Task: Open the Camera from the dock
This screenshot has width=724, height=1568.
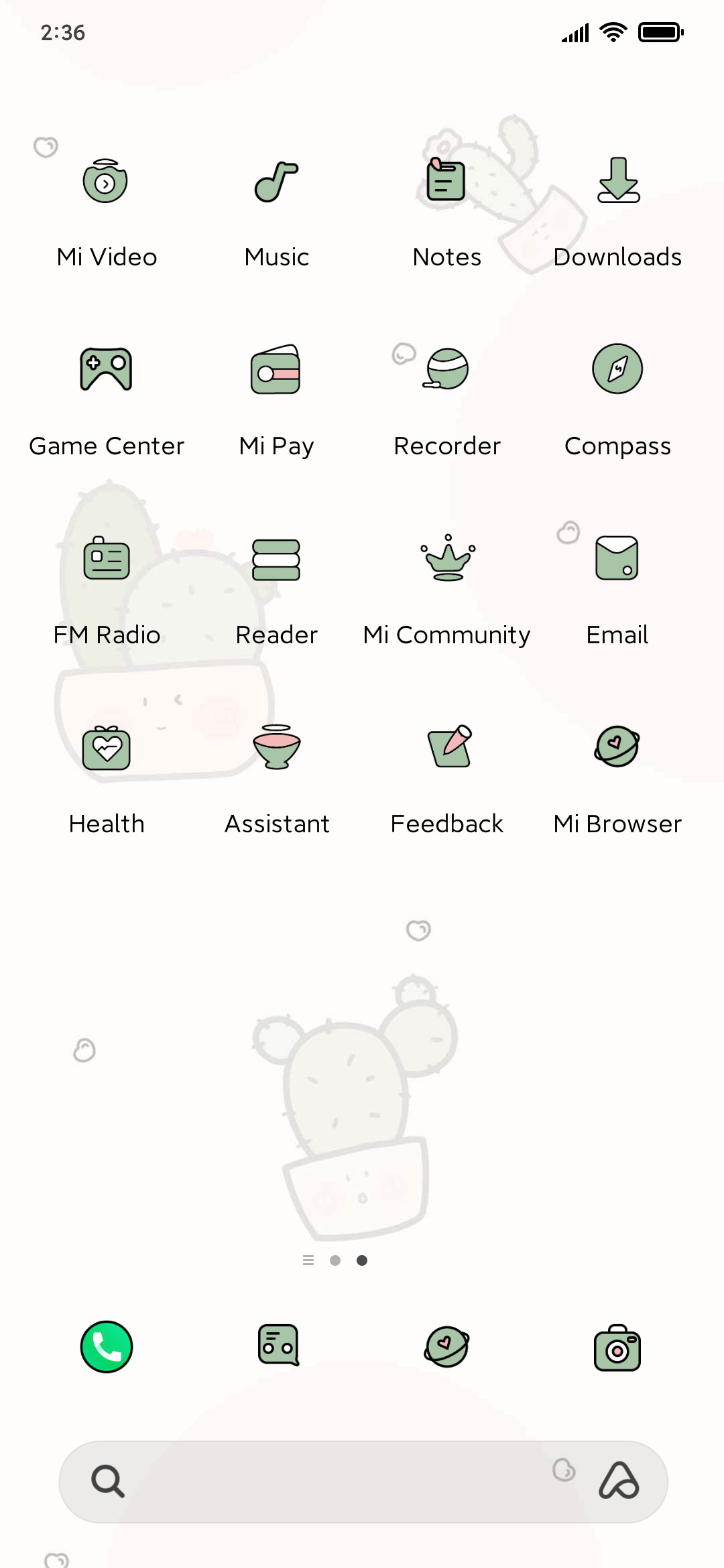Action: click(x=617, y=1347)
